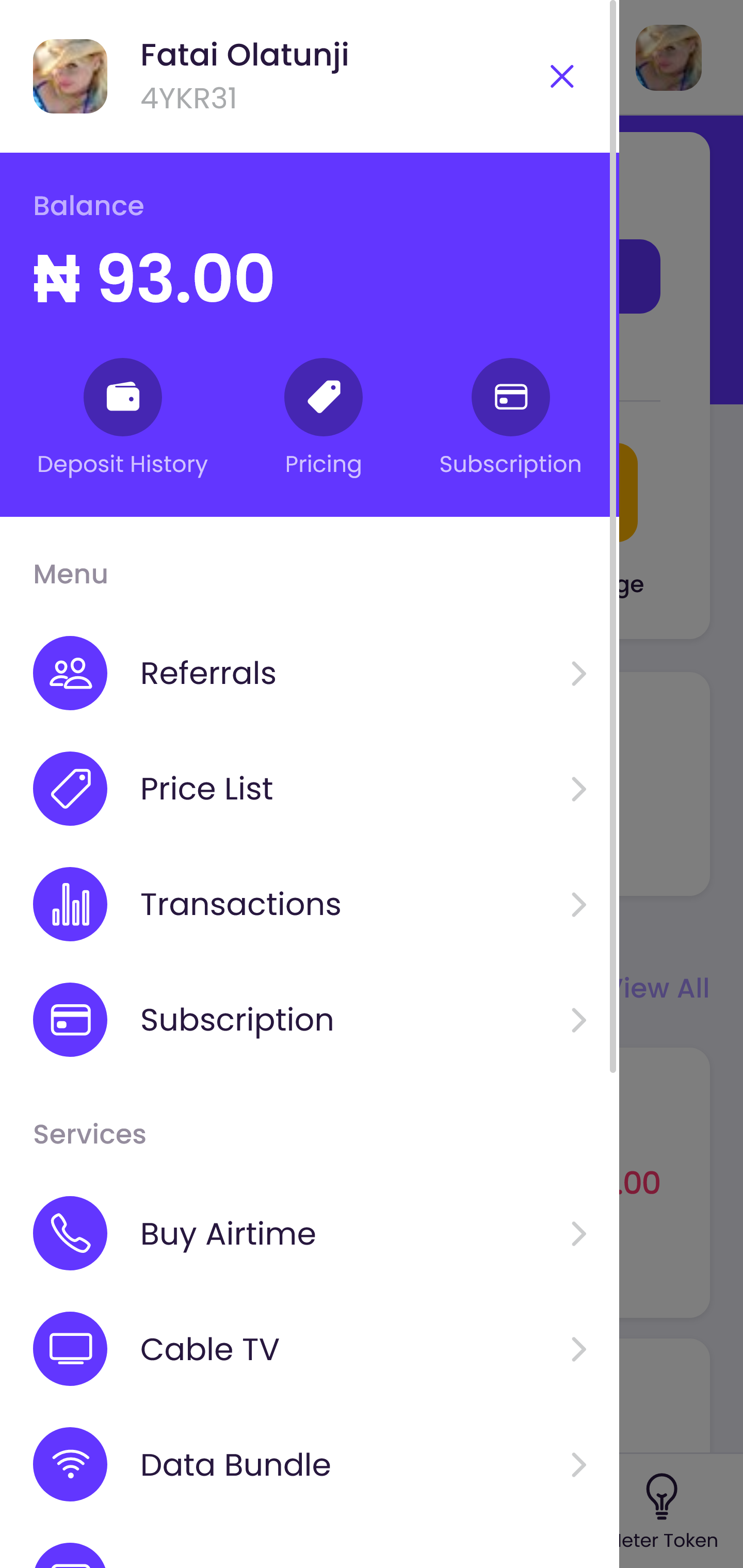Open Deposit History
Viewport: 743px width, 1568px height.
click(122, 398)
